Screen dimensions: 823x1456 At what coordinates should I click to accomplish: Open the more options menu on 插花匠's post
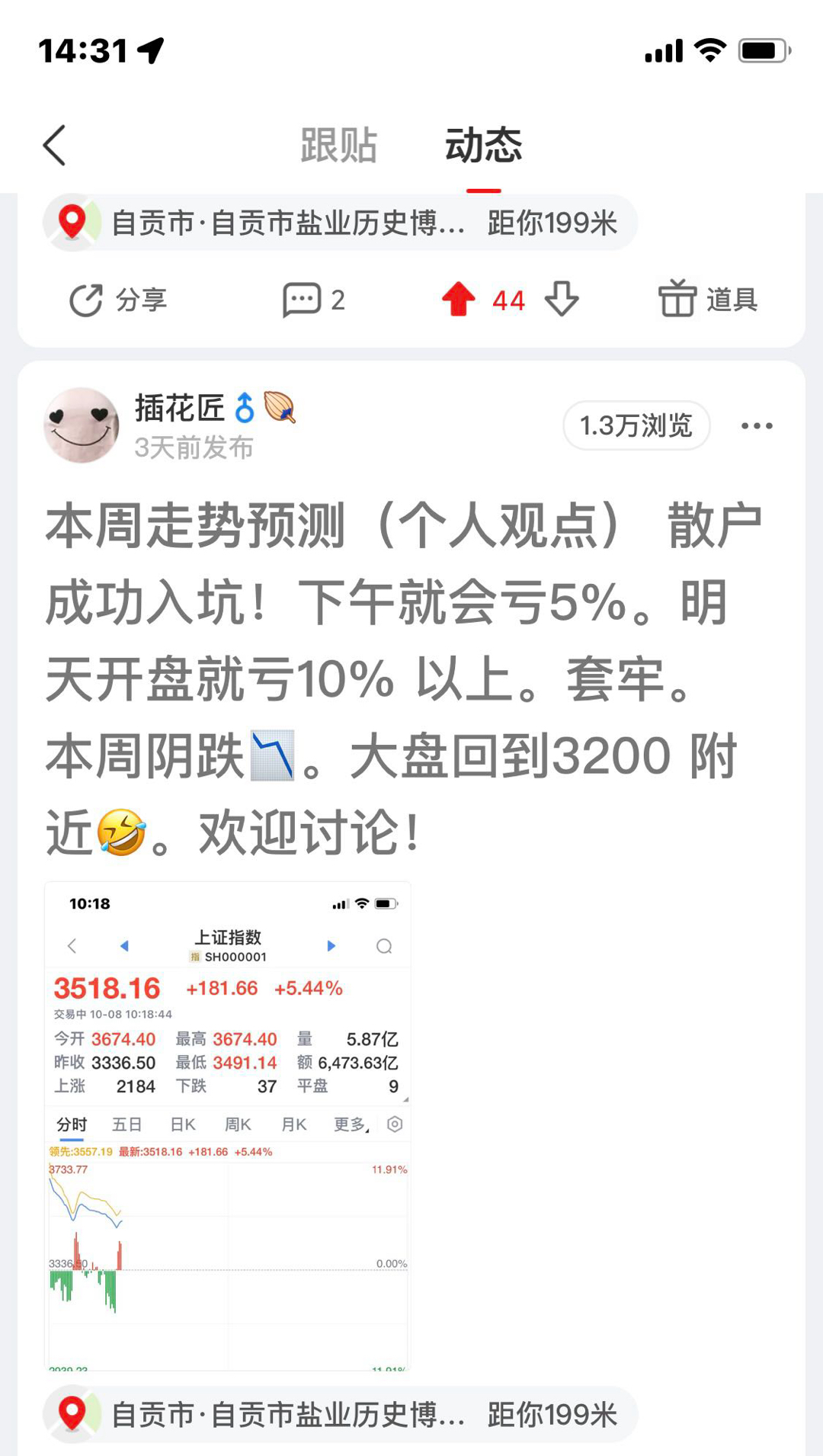point(757,426)
